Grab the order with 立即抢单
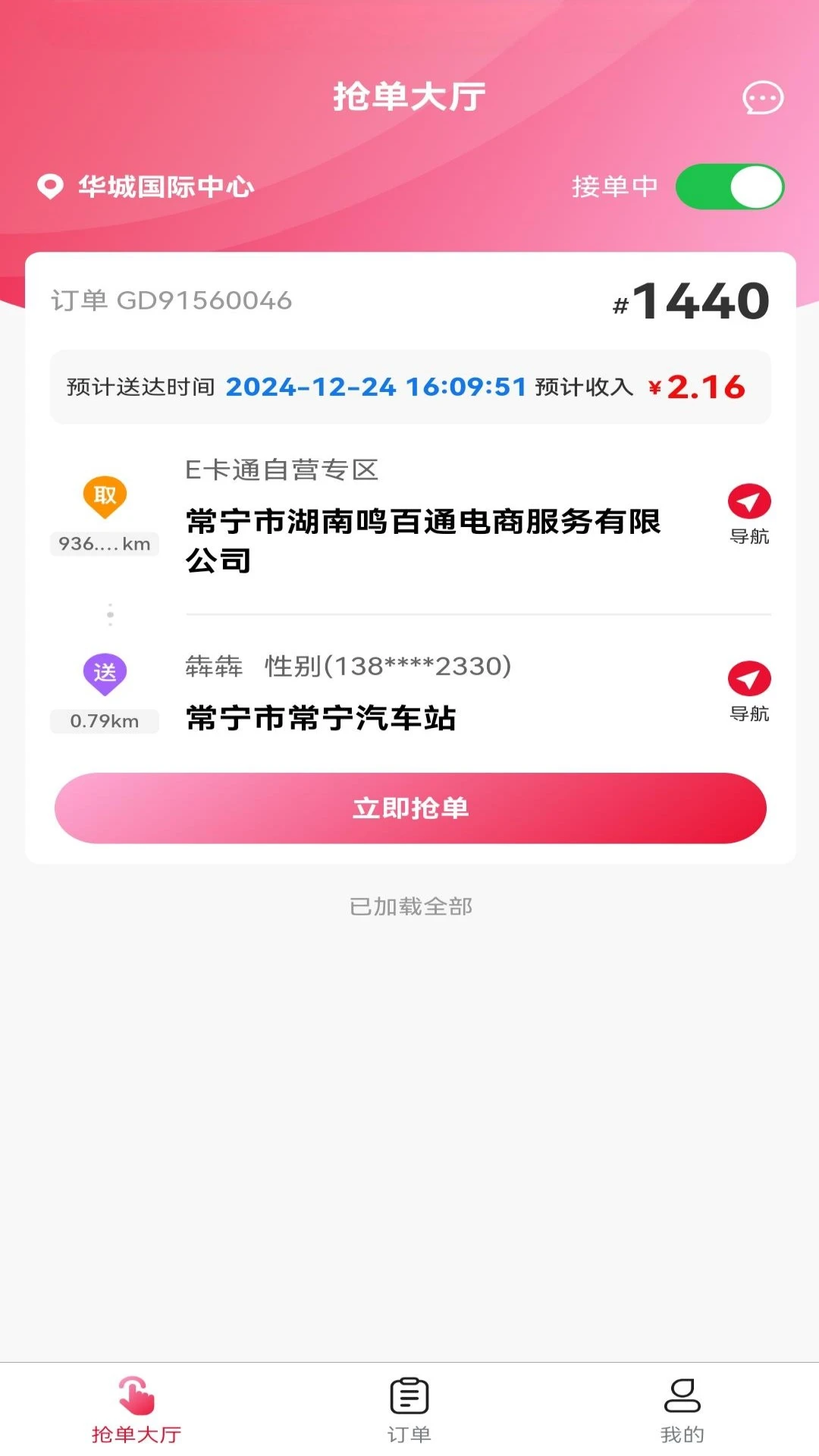 click(410, 808)
